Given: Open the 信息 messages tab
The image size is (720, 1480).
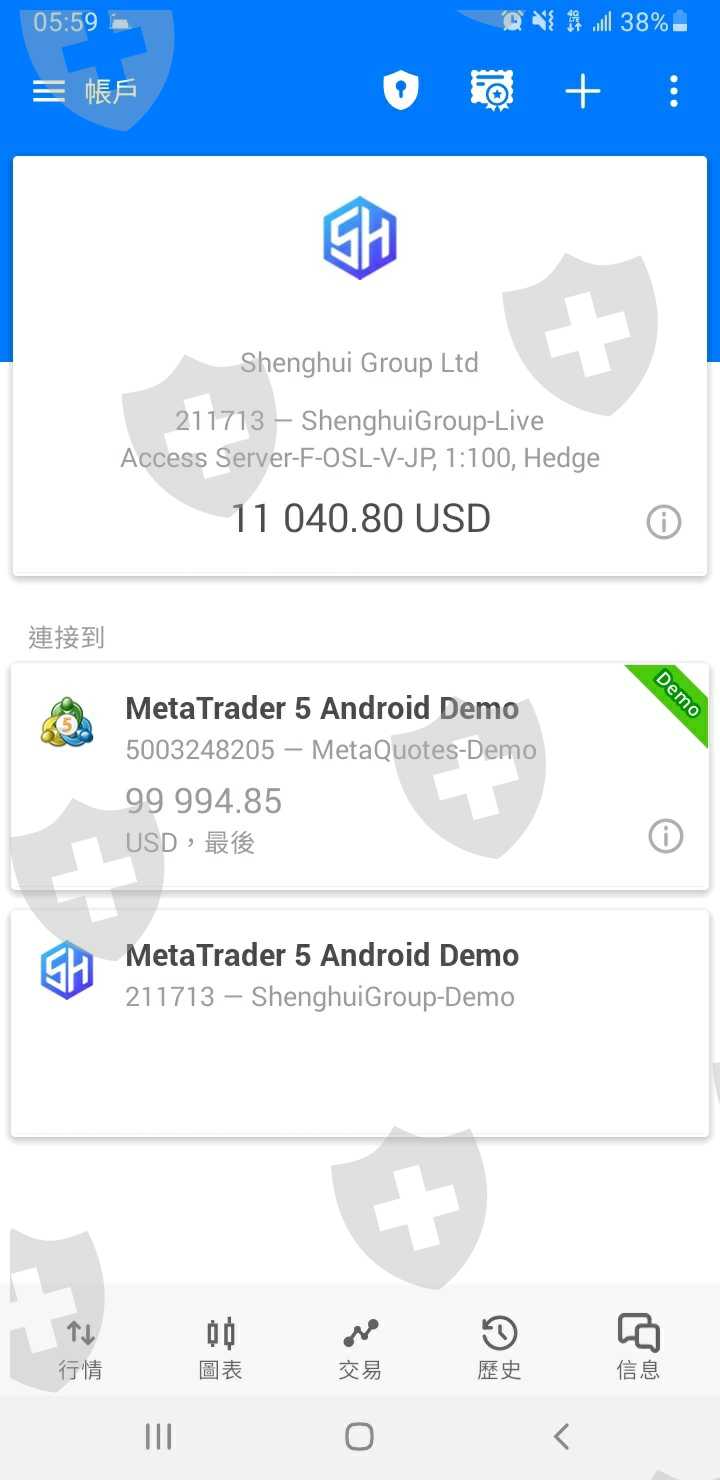Looking at the screenshot, I should click(638, 1348).
